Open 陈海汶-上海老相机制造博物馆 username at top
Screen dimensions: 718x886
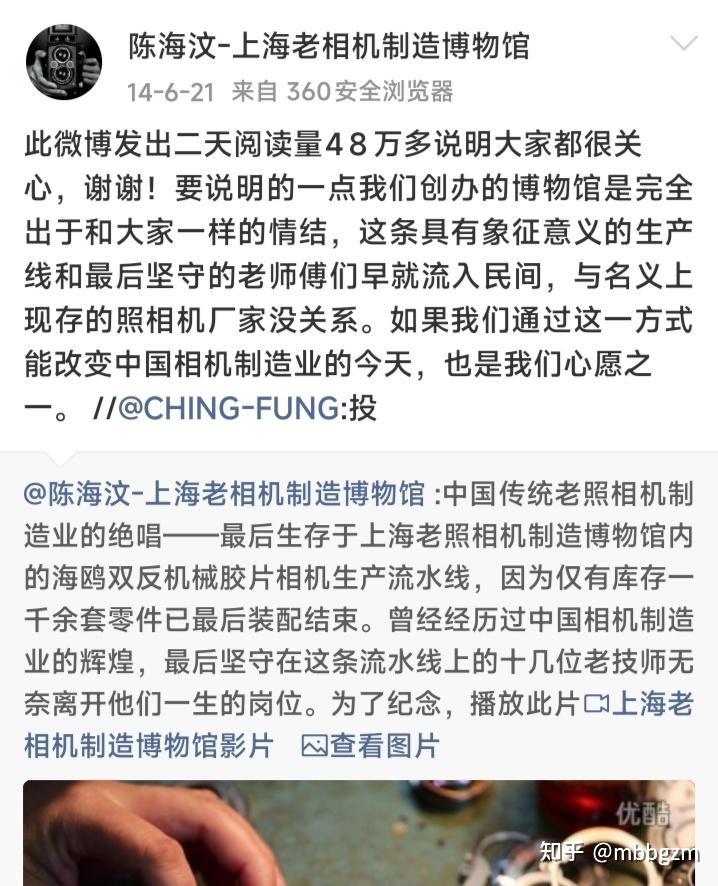[329, 46]
